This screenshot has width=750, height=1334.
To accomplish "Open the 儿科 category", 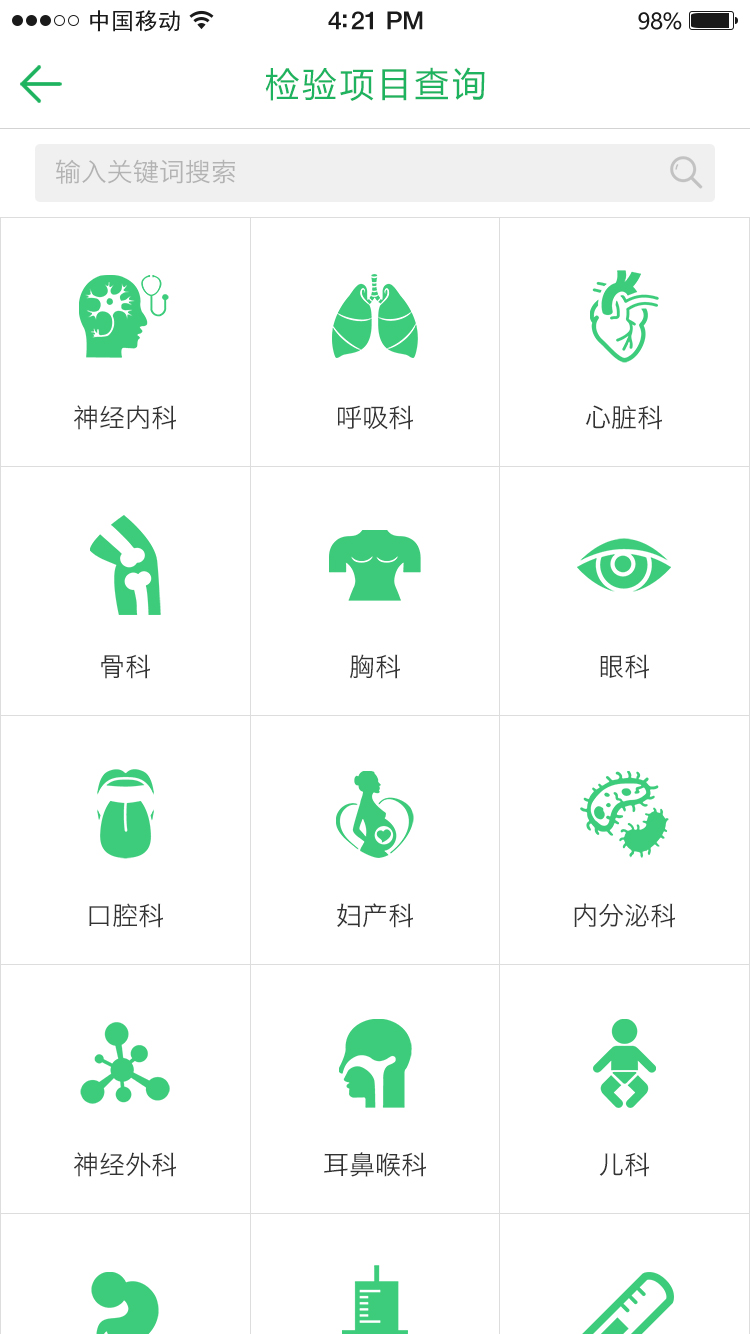I will point(625,1089).
